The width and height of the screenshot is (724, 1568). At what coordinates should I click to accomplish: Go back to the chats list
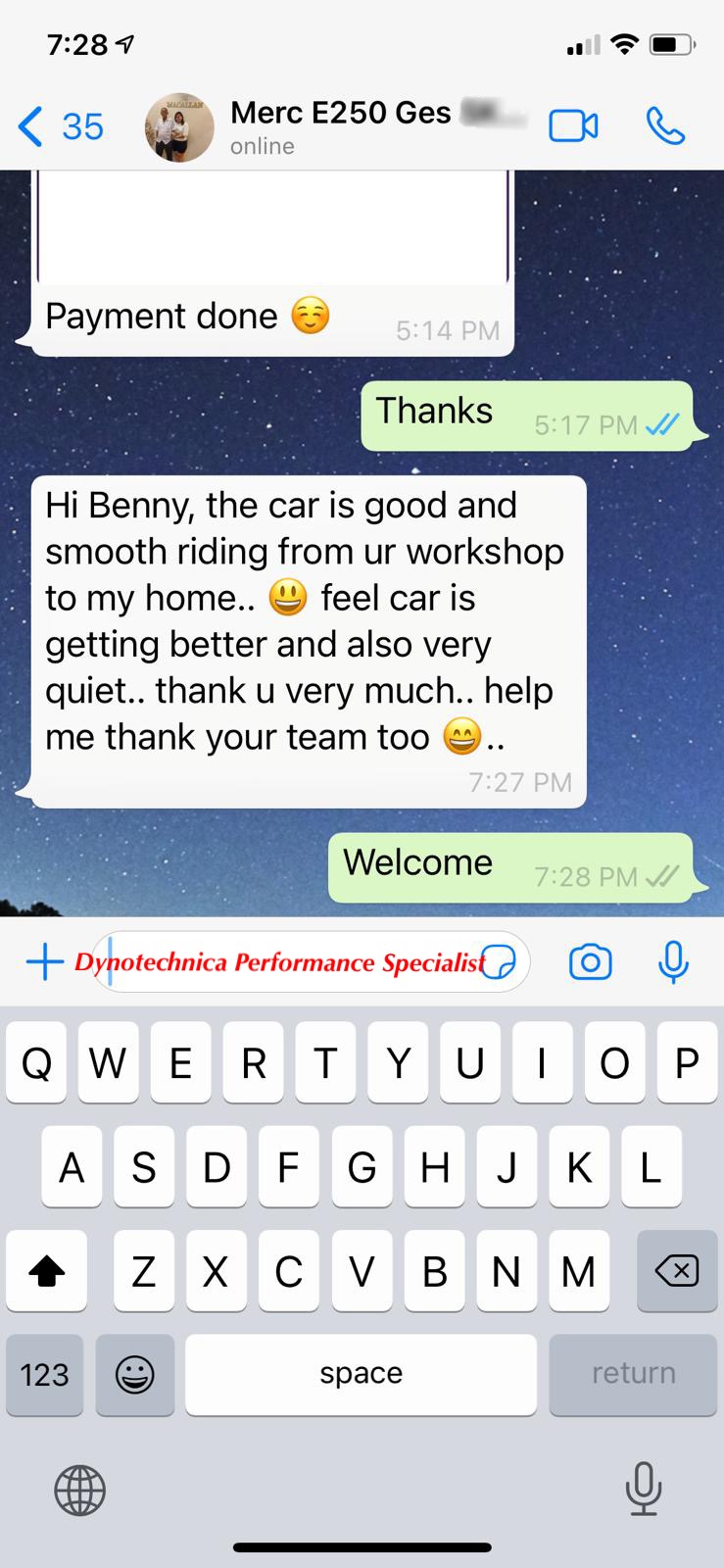[x=61, y=126]
